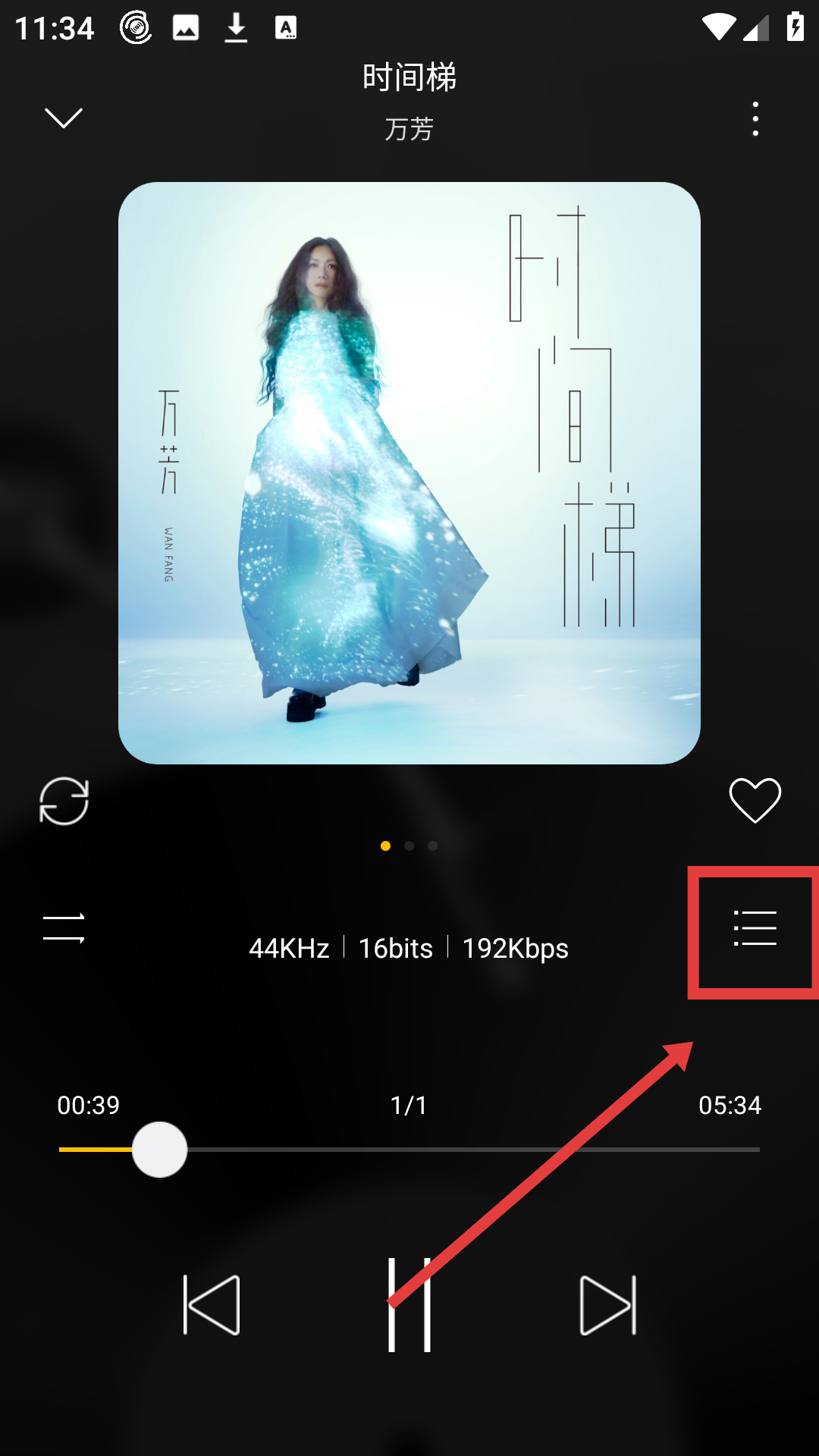Toggle the repeat loop mode icon
819x1456 pixels.
(x=64, y=801)
